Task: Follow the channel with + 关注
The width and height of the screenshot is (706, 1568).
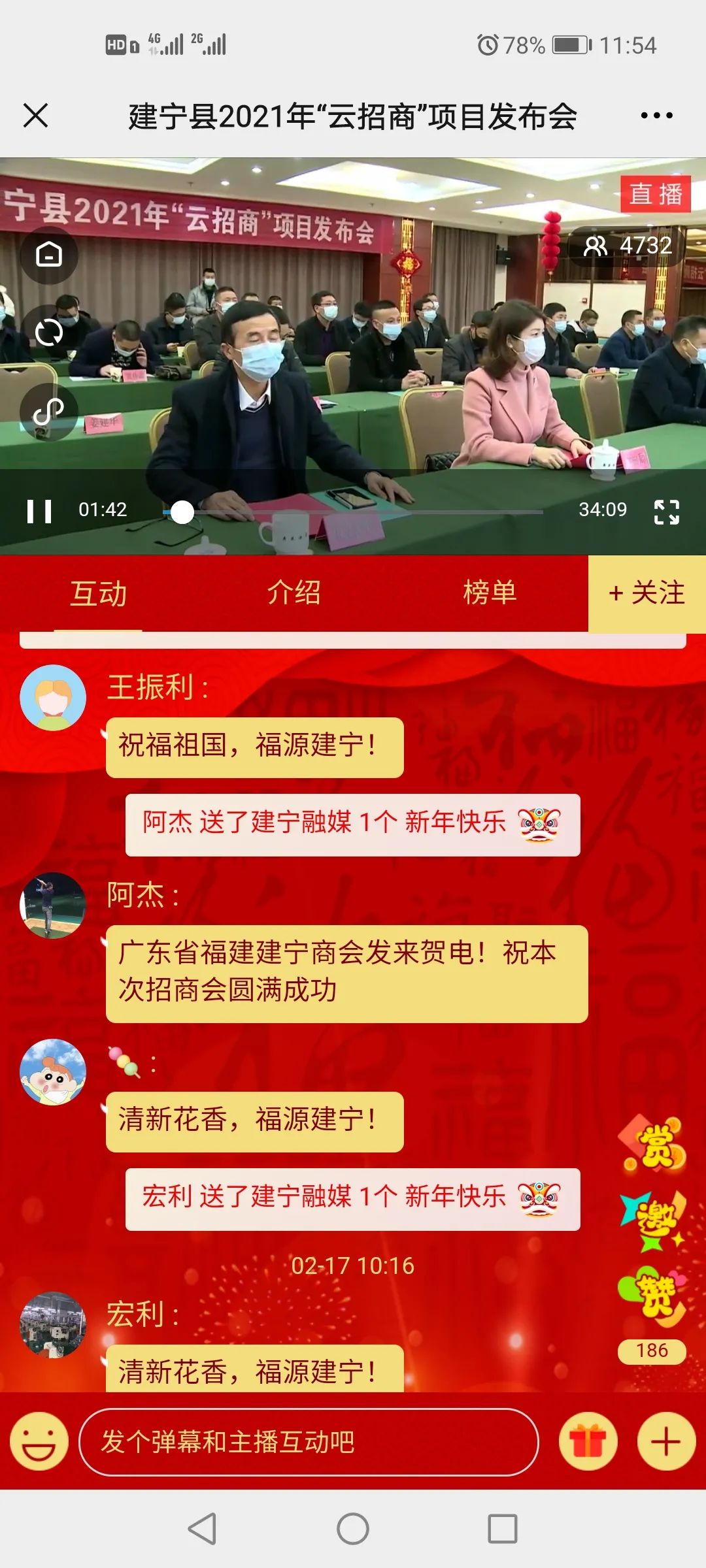Action: tap(647, 593)
